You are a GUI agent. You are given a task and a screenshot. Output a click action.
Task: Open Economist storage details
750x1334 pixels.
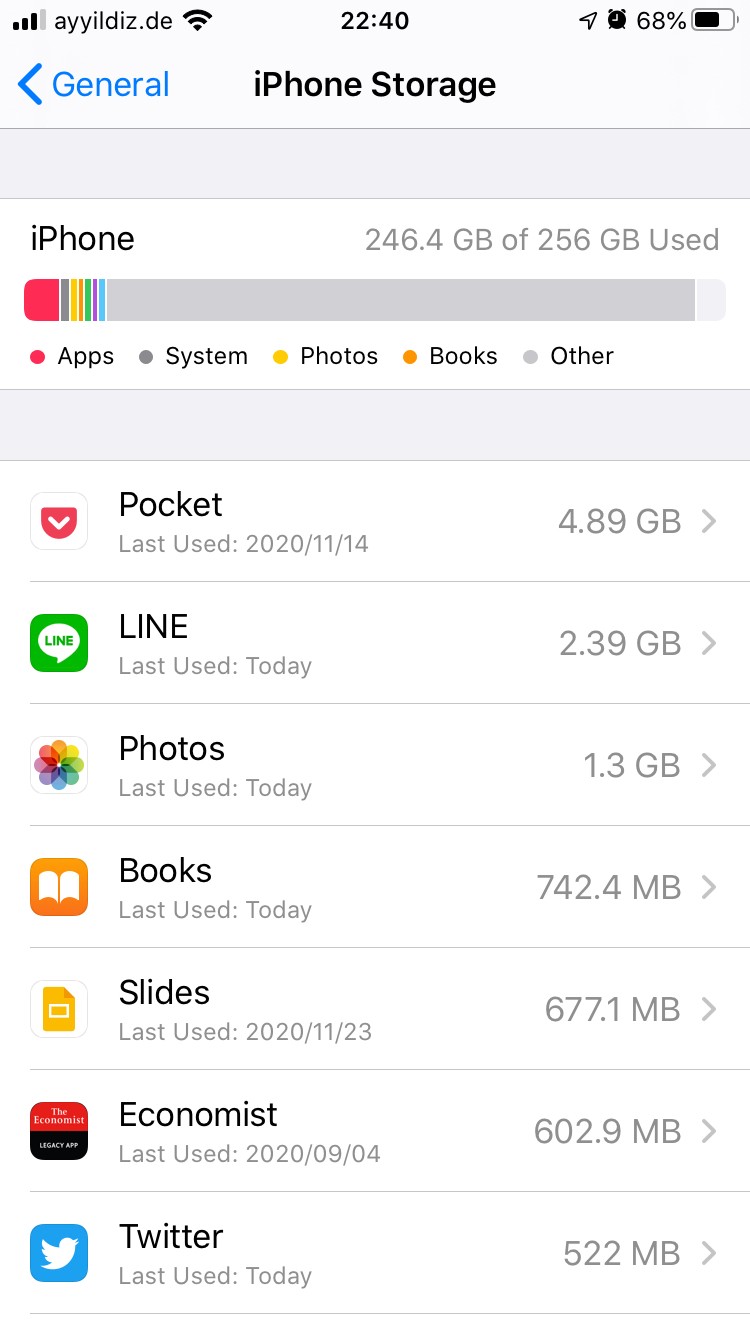(x=375, y=1131)
